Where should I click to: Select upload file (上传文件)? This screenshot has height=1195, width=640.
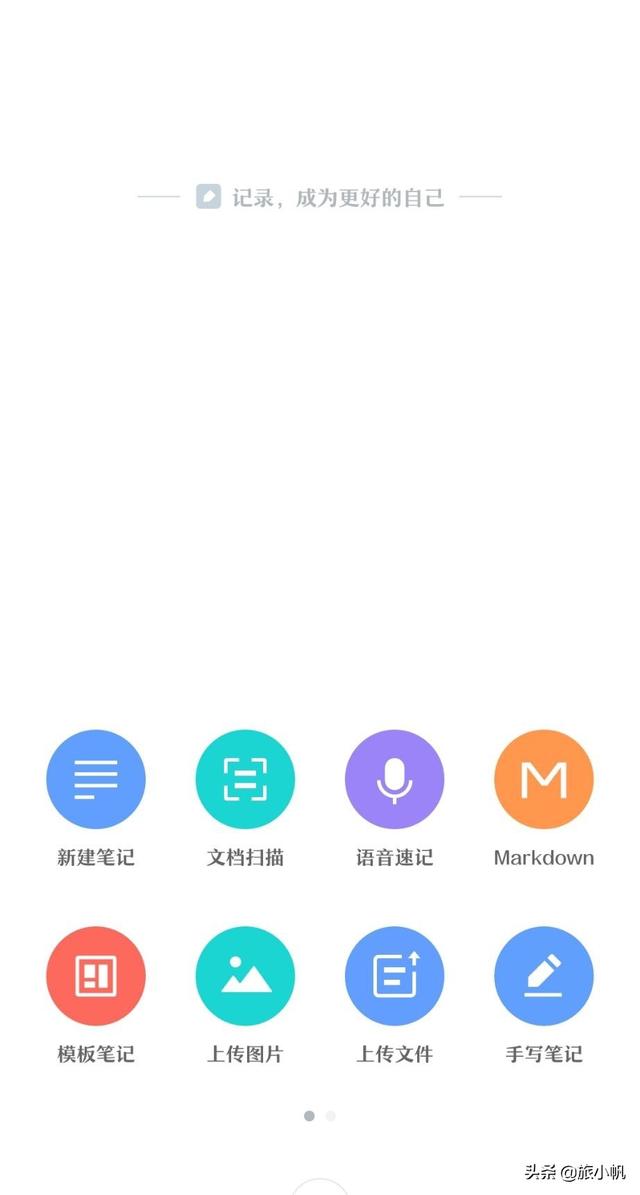click(394, 976)
